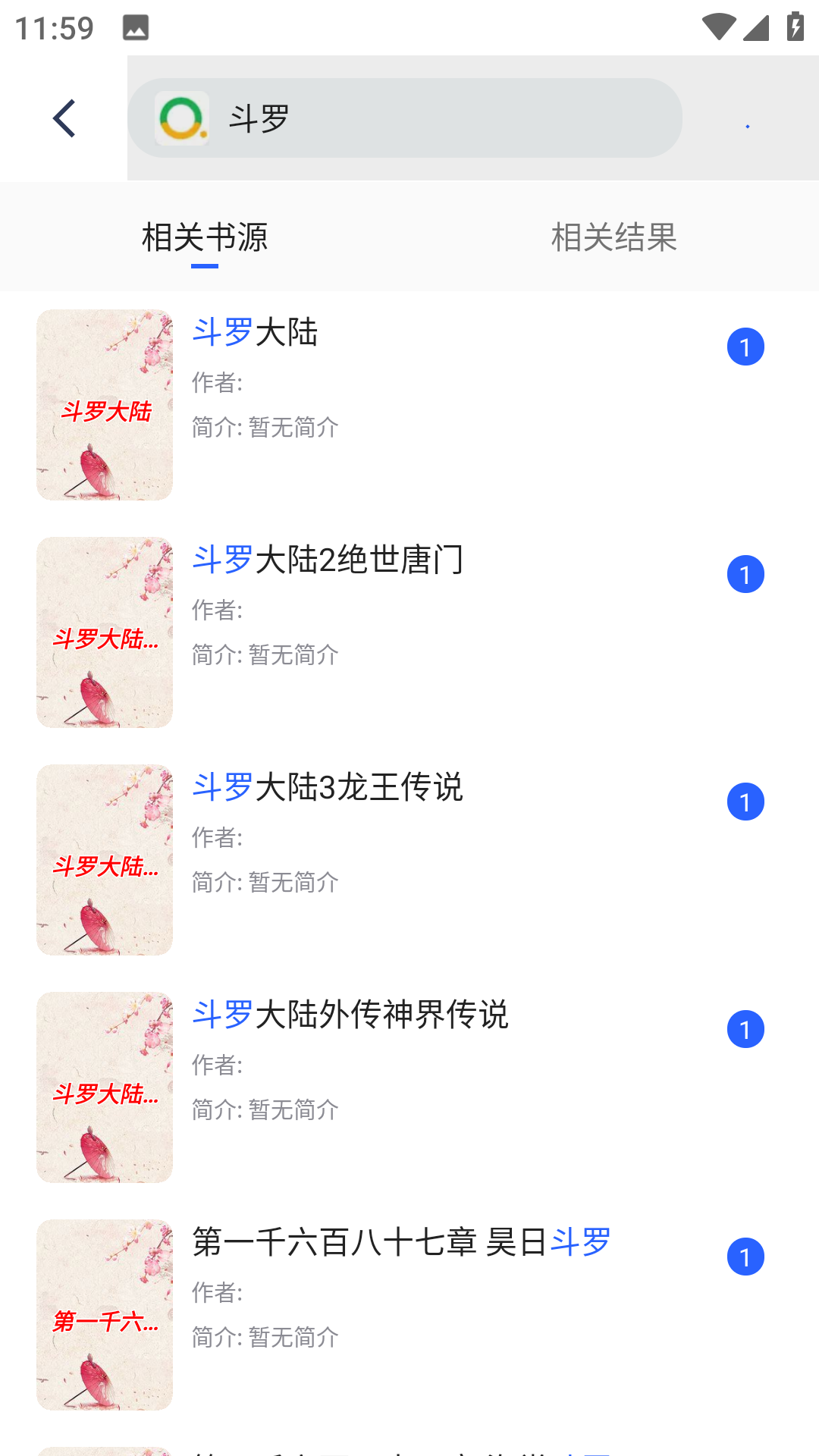Image resolution: width=819 pixels, height=1456 pixels.
Task: Open the book 斗罗大陆2绝世唐门
Action: click(328, 561)
